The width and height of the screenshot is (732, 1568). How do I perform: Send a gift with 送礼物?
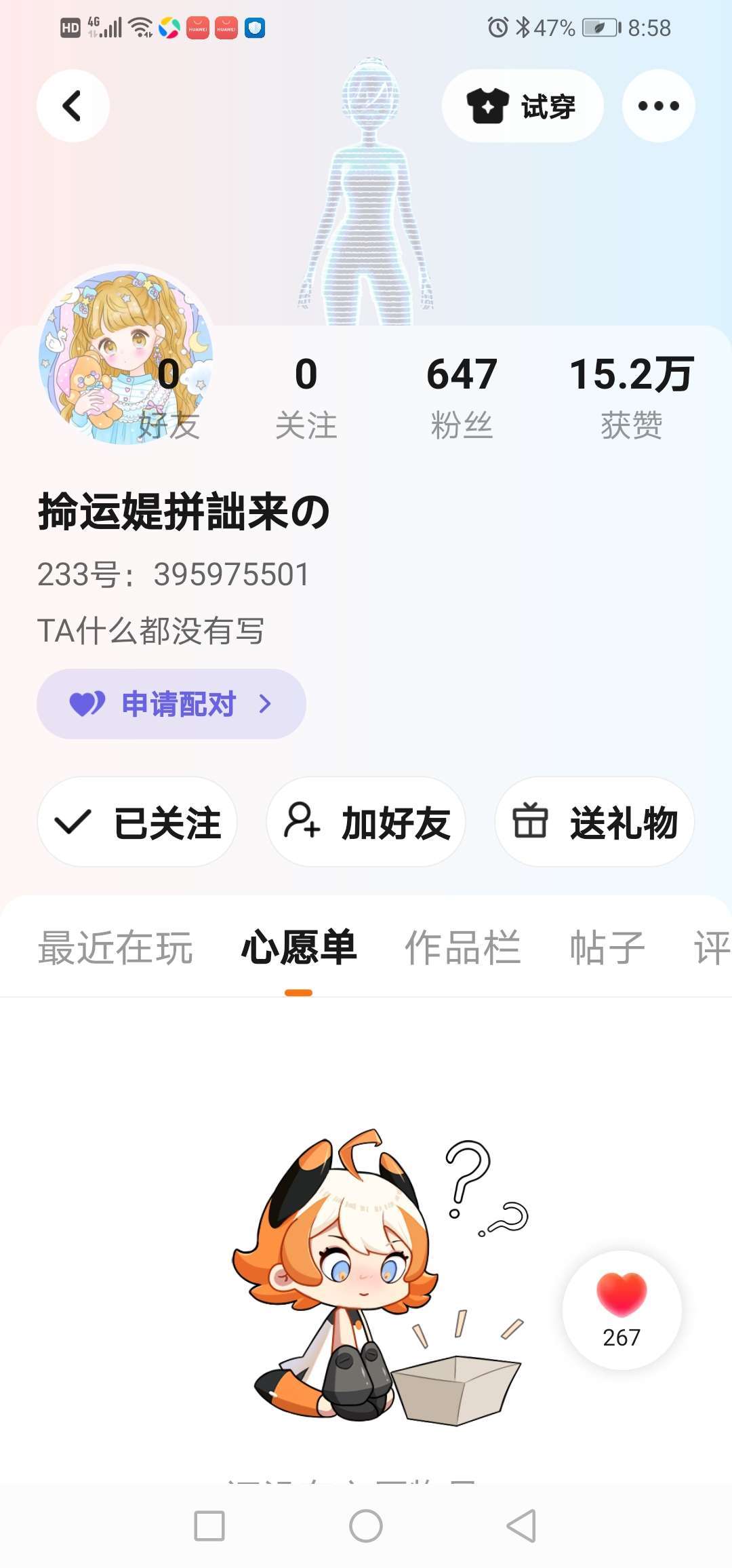pos(594,822)
